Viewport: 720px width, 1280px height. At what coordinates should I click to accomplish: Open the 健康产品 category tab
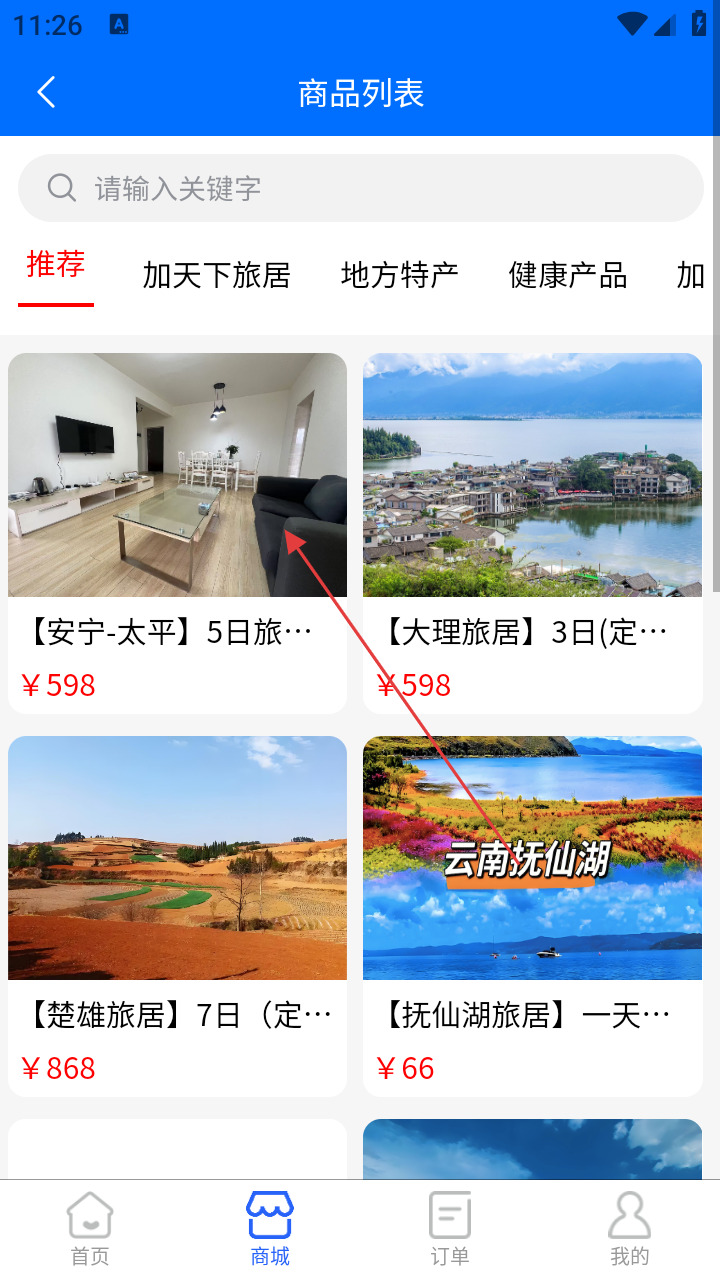click(x=567, y=275)
